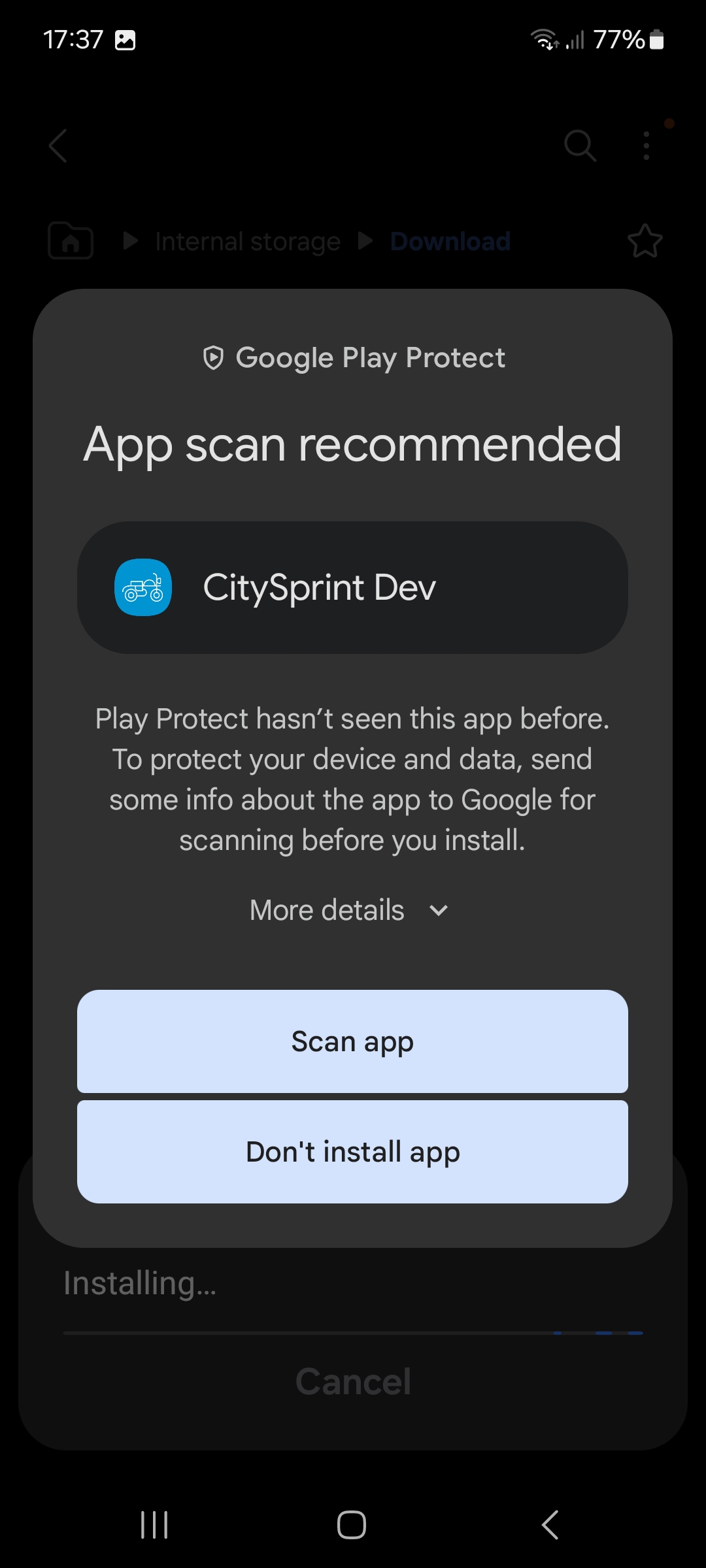The width and height of the screenshot is (706, 1568).
Task: Go back with system navigation bar
Action: [550, 1525]
